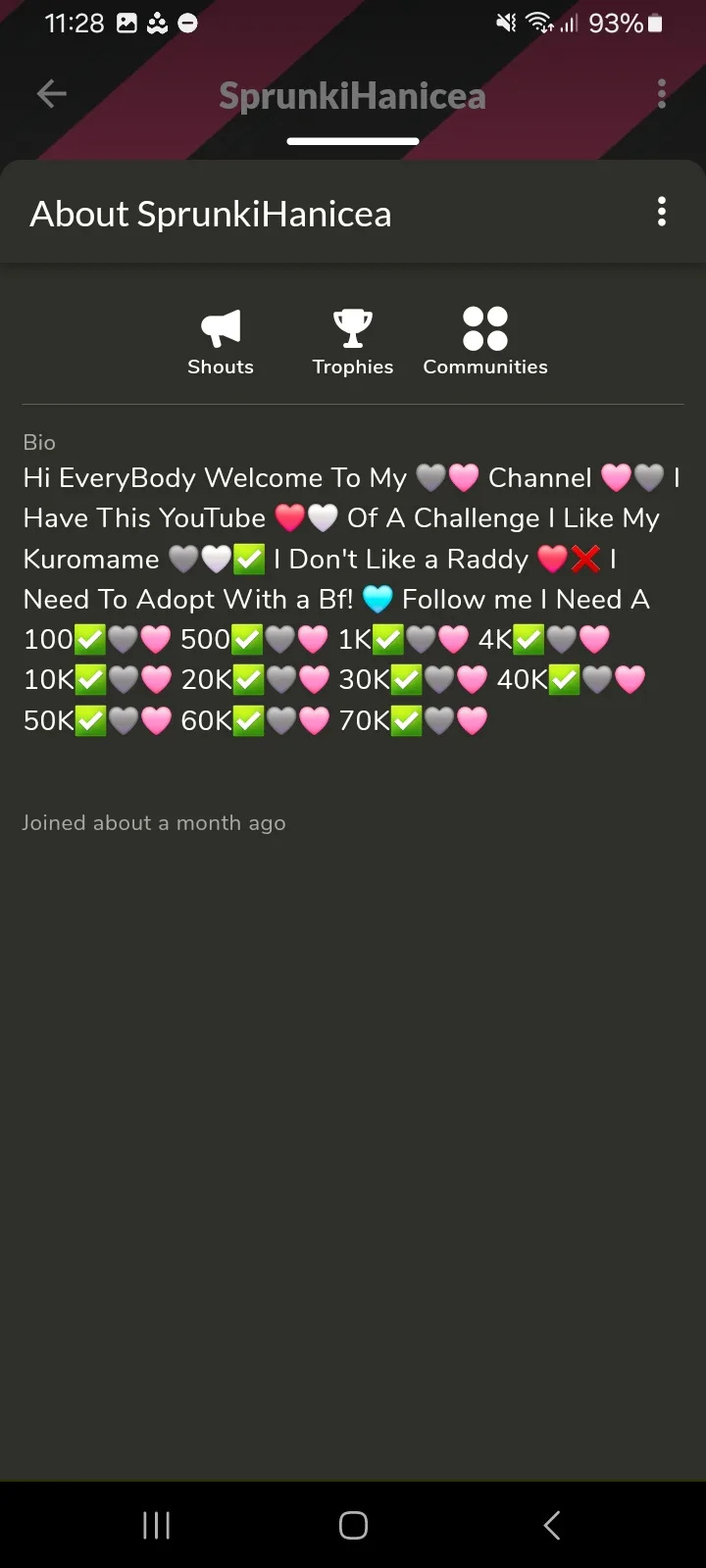706x1568 pixels.
Task: View SprunkiHanicea's Shouts
Action: coord(221,342)
